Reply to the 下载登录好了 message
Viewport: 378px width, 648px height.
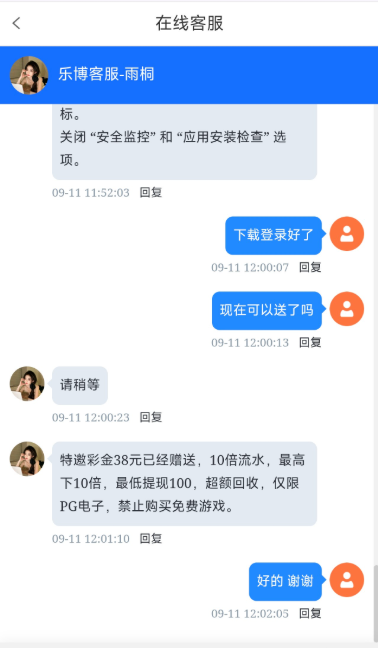coord(310,267)
